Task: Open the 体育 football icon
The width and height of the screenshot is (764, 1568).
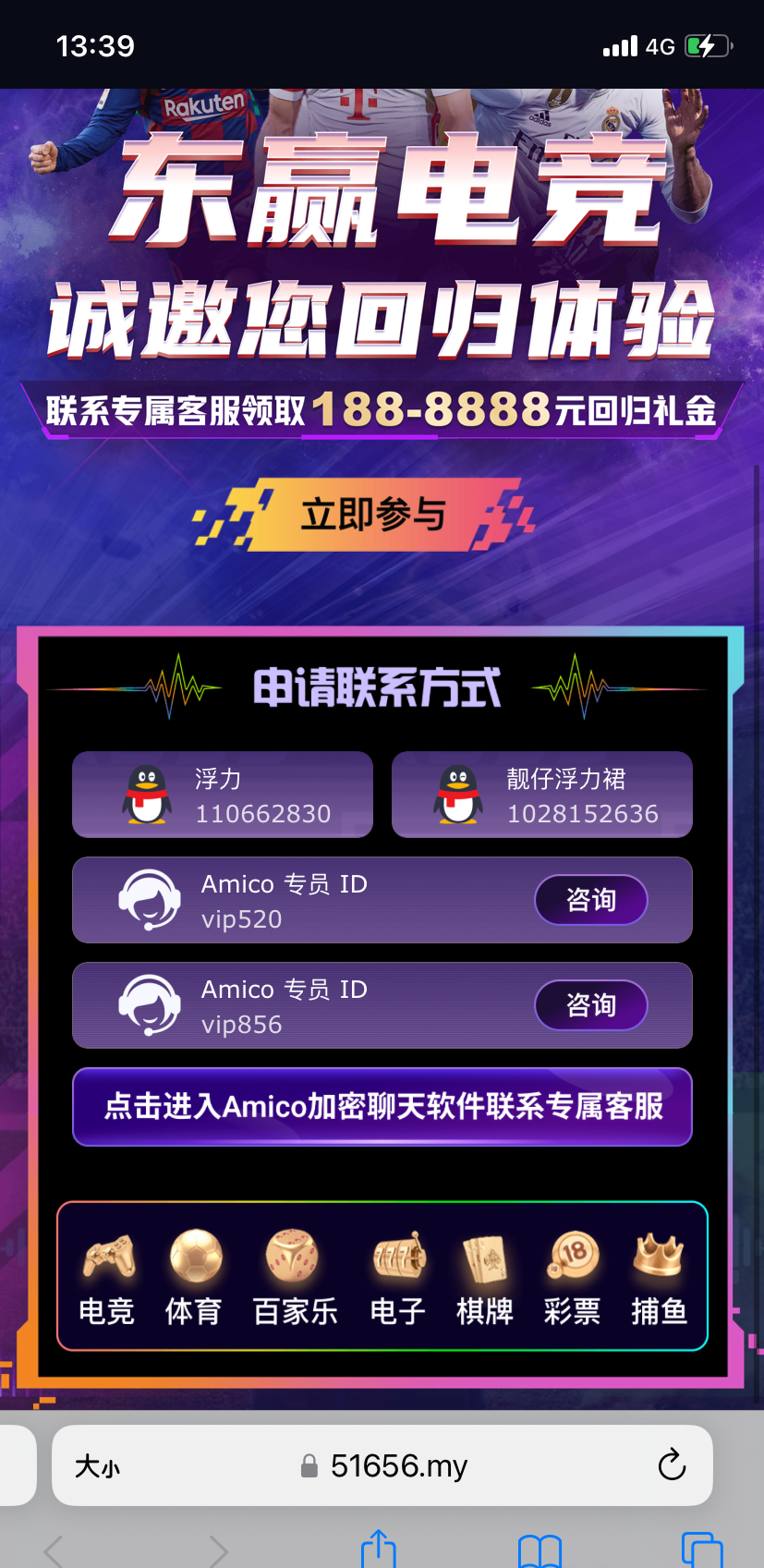Action: [196, 1255]
